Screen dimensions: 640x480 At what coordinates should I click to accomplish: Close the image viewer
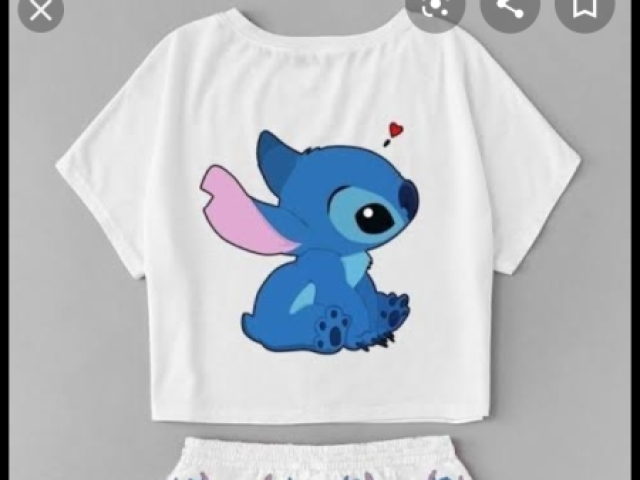[x=41, y=10]
